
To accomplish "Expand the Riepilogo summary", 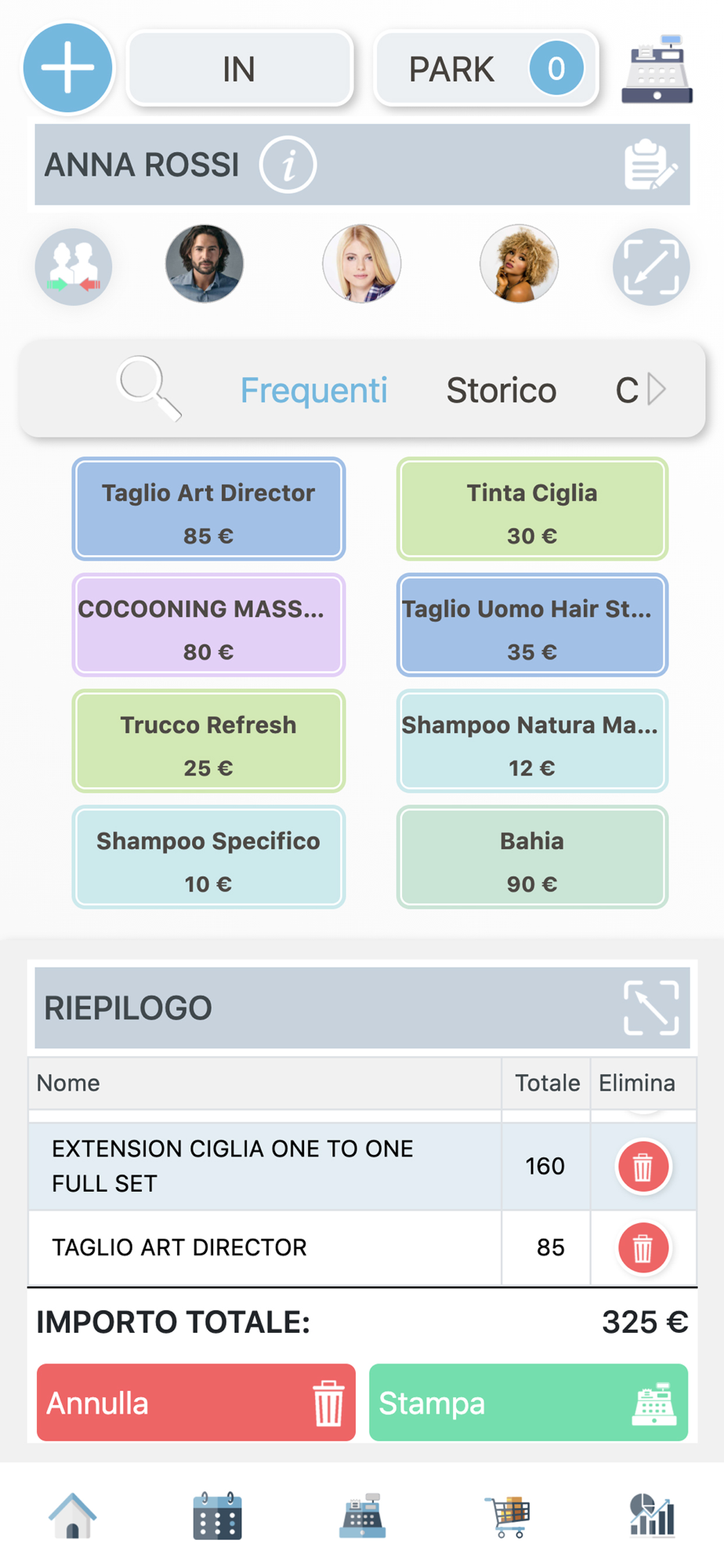I will coord(651,1007).
